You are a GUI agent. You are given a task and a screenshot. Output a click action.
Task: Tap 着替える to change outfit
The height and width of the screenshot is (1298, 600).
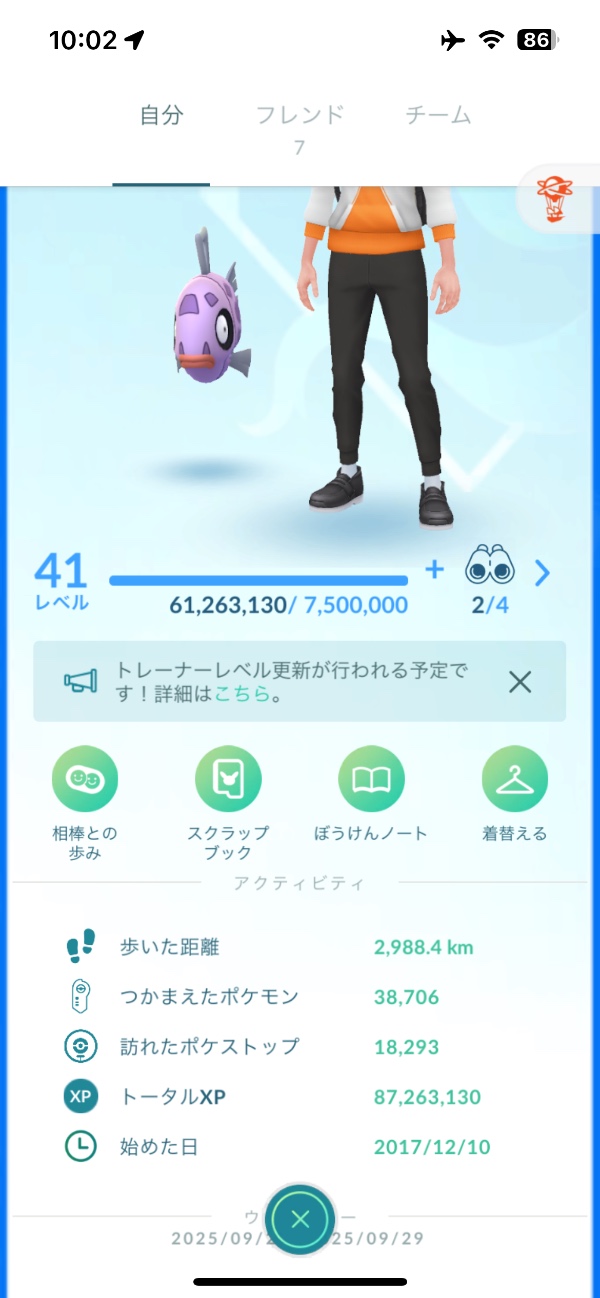coord(514,780)
